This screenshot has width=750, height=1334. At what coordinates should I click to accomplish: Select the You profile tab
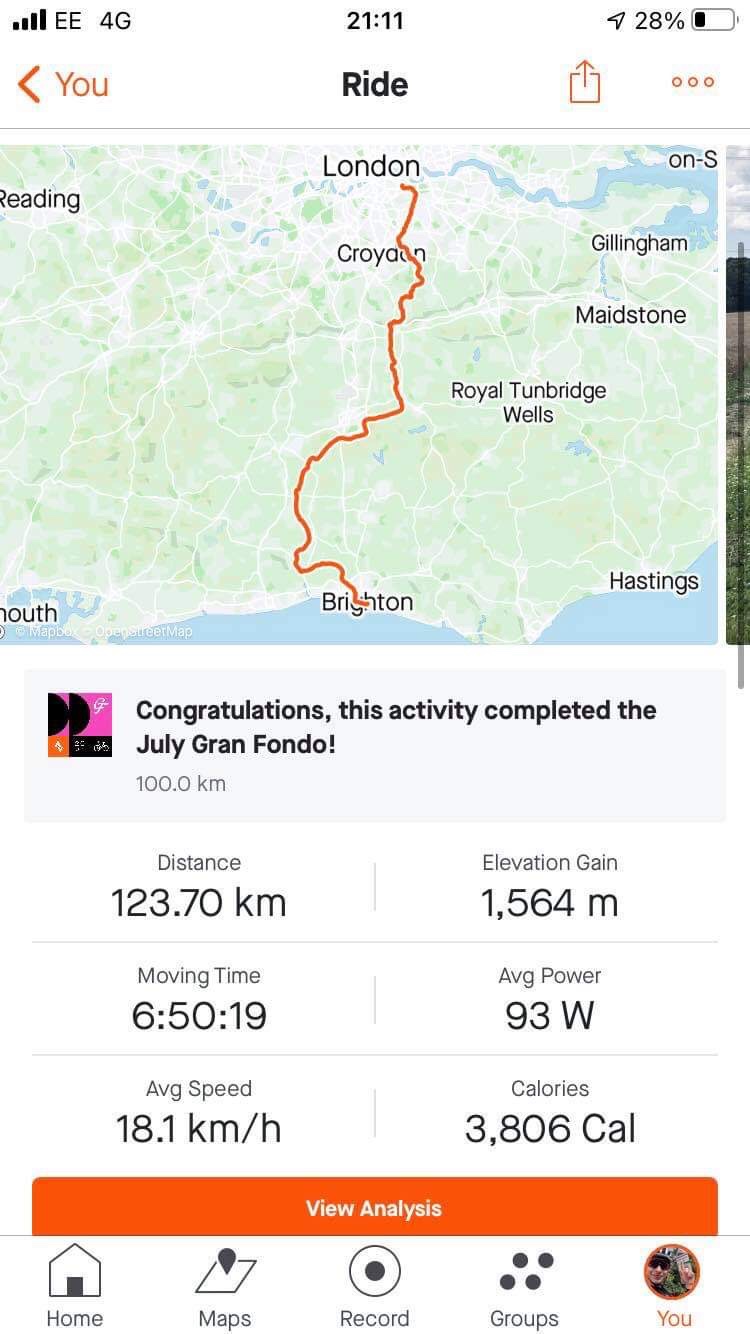pos(672,1286)
